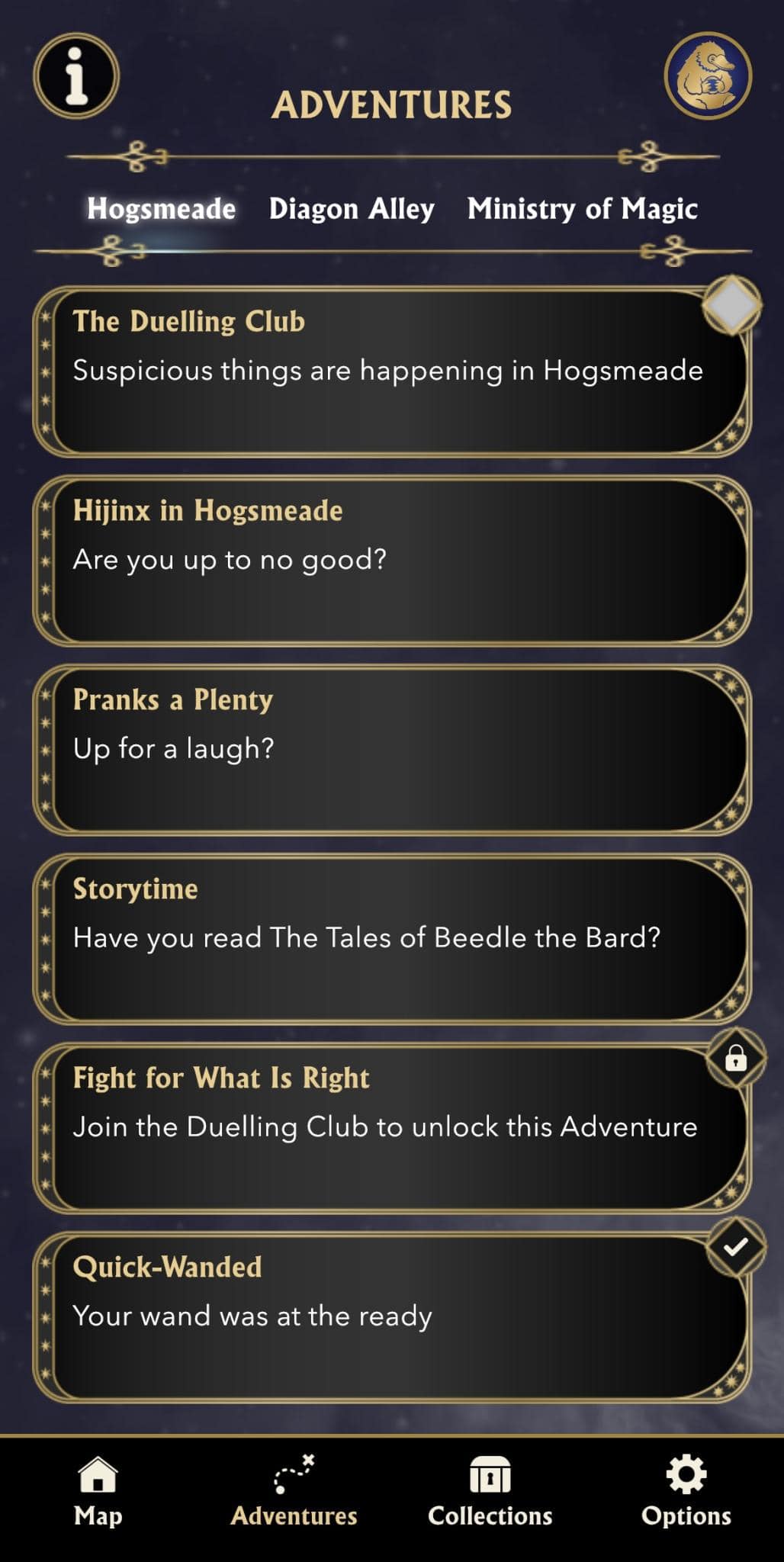This screenshot has height=1562, width=784.
Task: Open the Hijinx in Hogsmeade adventure
Action: point(392,561)
